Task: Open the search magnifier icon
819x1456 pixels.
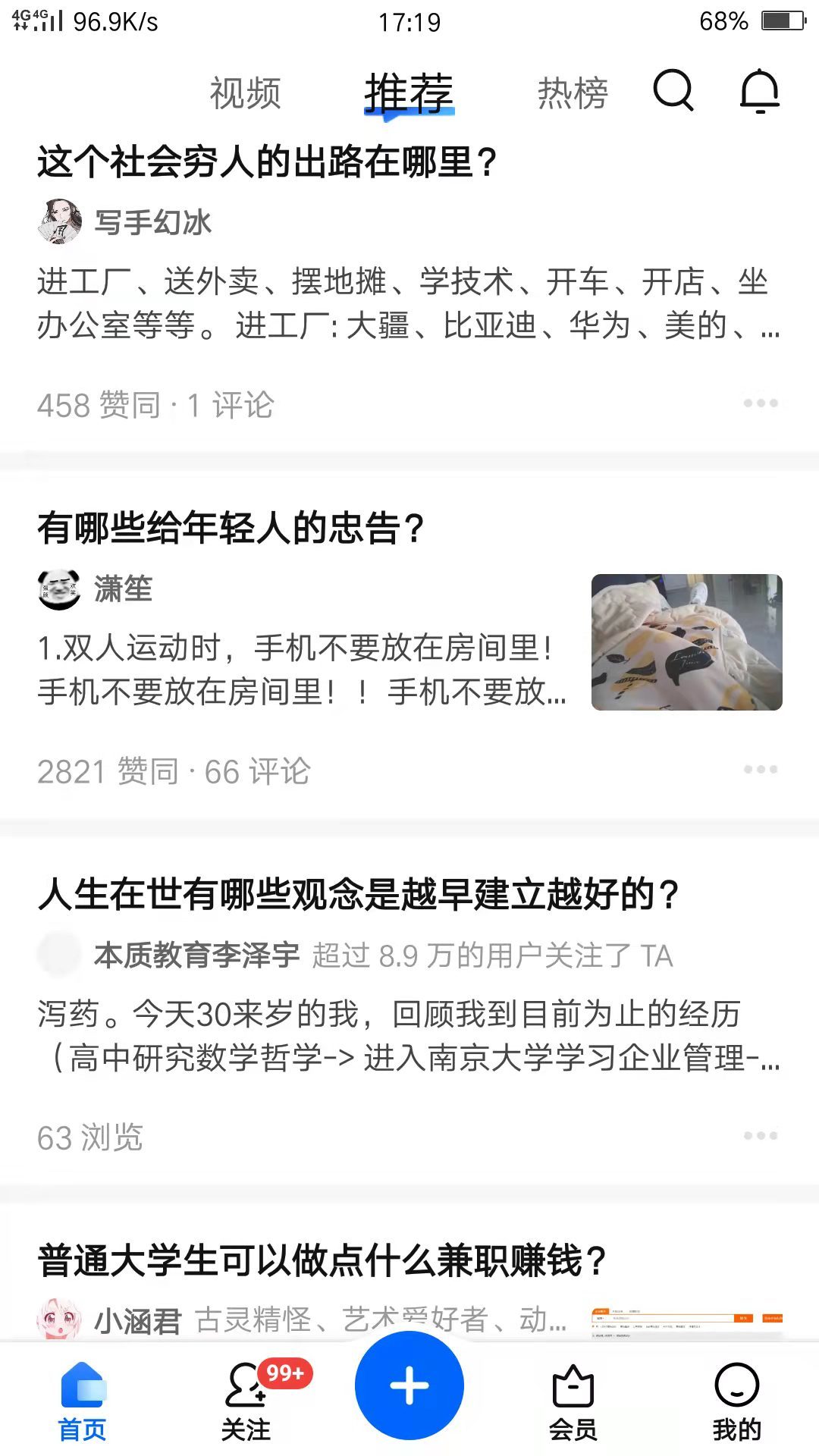Action: point(673,91)
